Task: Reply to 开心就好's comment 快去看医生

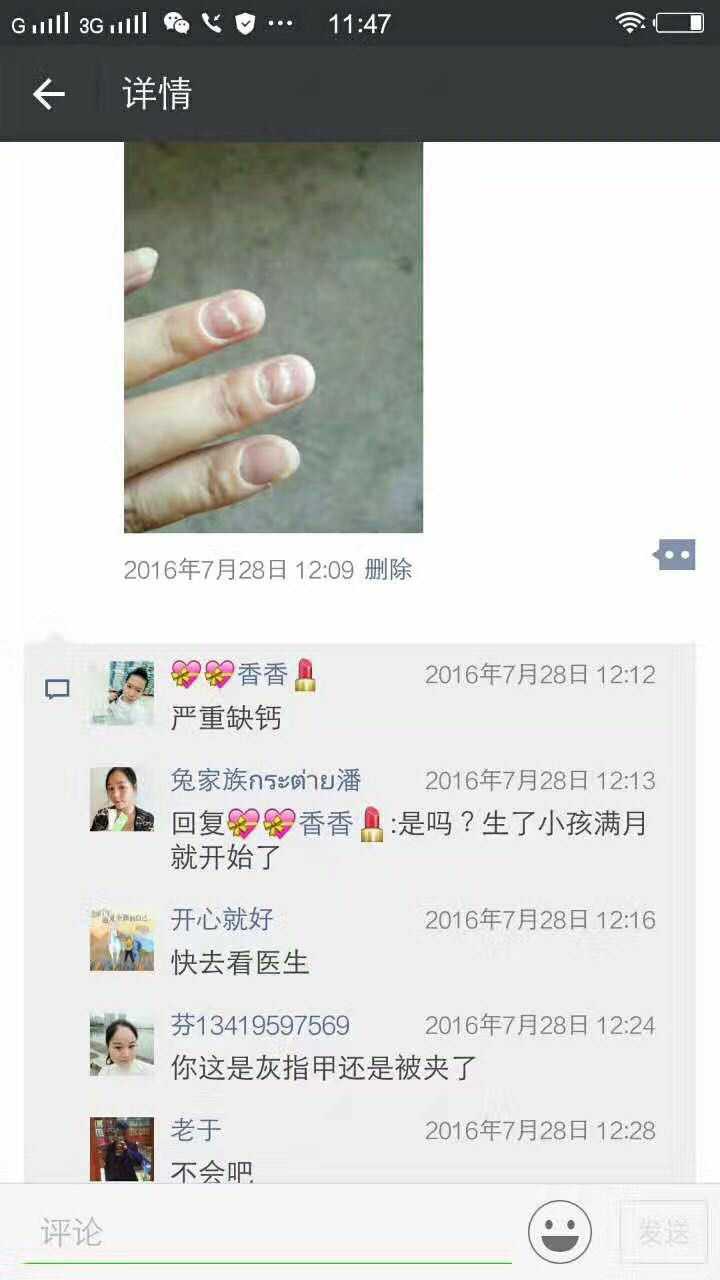Action: click(240, 963)
